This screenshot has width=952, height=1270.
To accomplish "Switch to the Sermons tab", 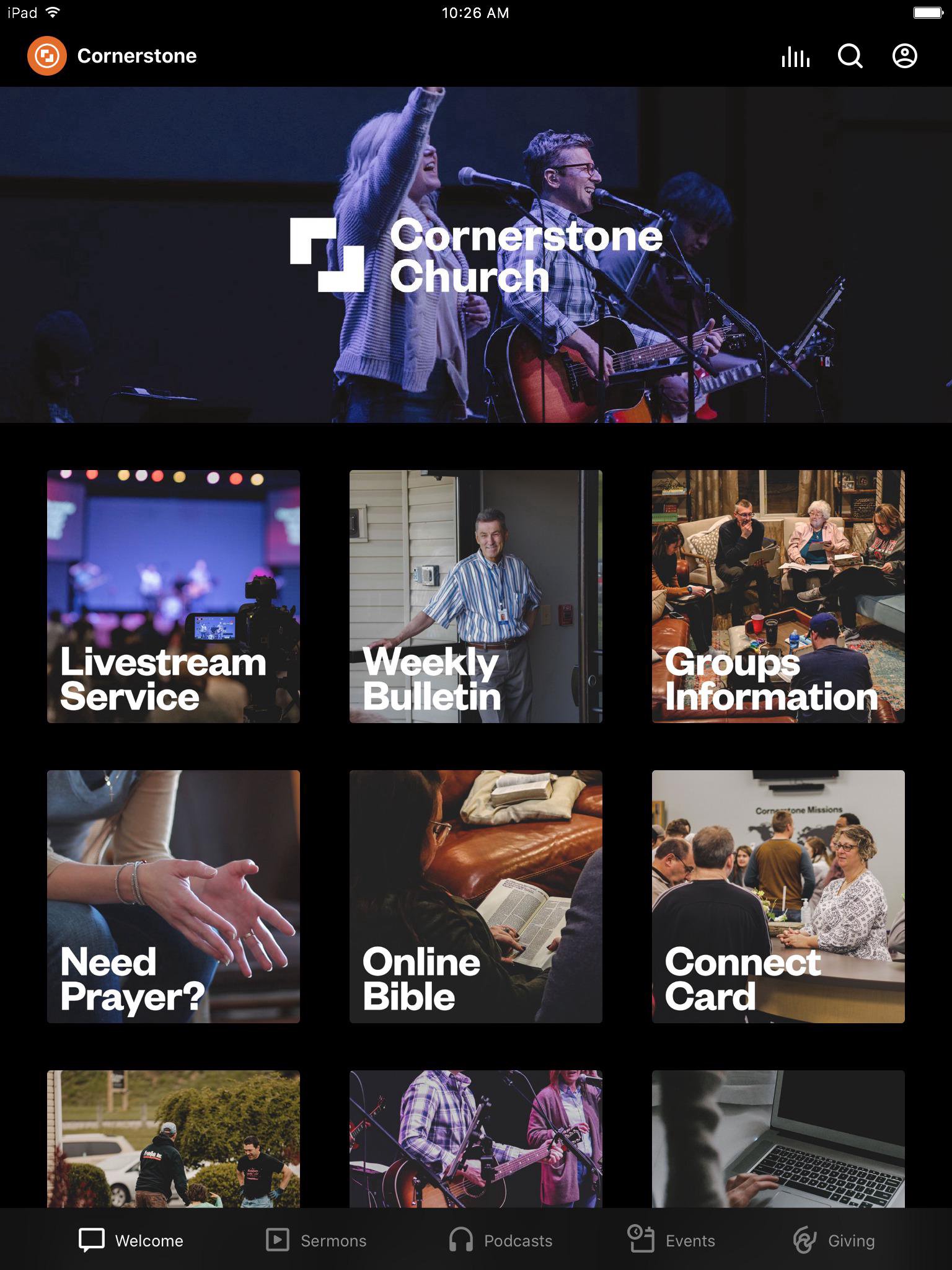I will (316, 1240).
